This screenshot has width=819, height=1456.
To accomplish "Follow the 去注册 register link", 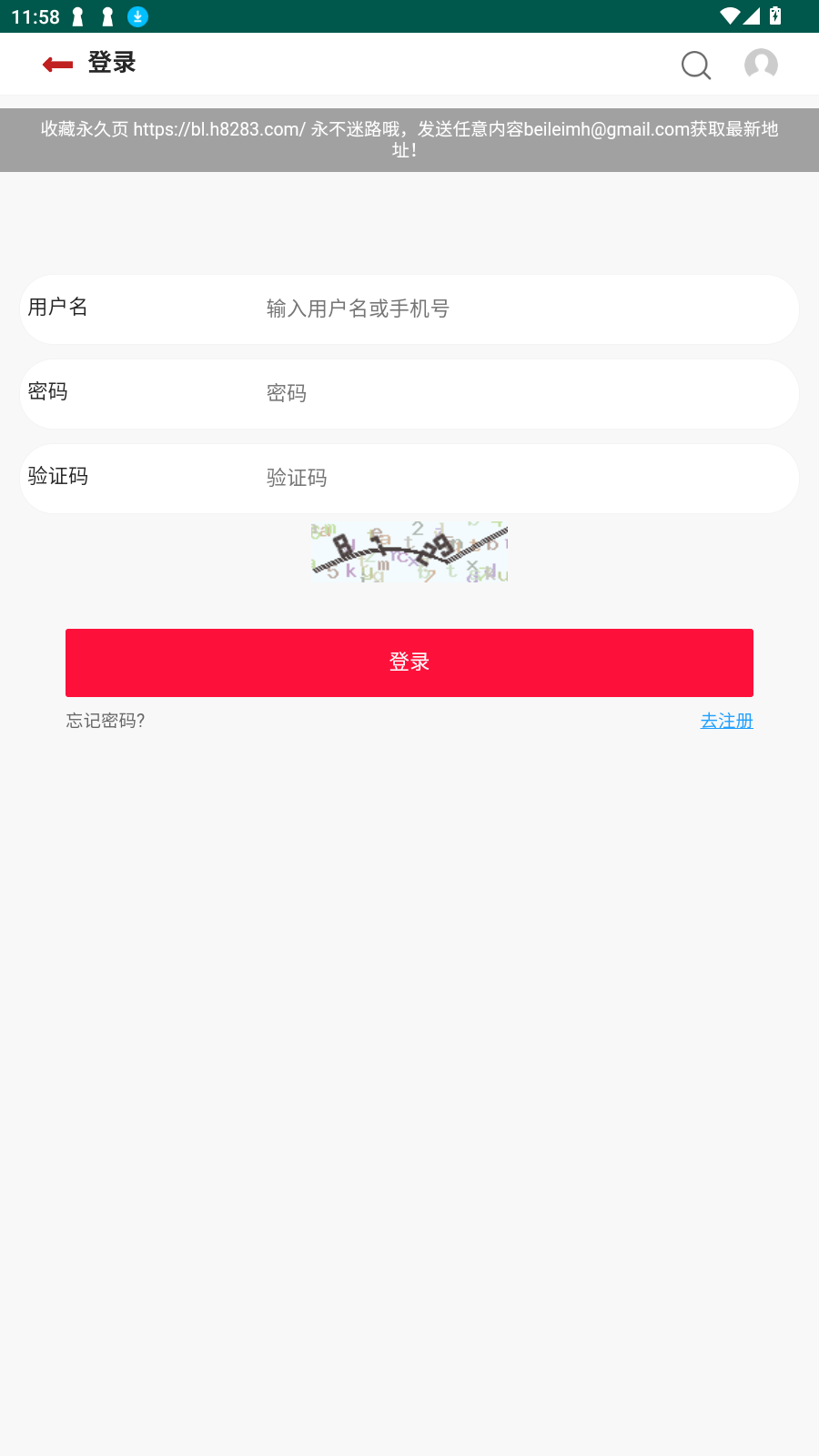I will [726, 721].
